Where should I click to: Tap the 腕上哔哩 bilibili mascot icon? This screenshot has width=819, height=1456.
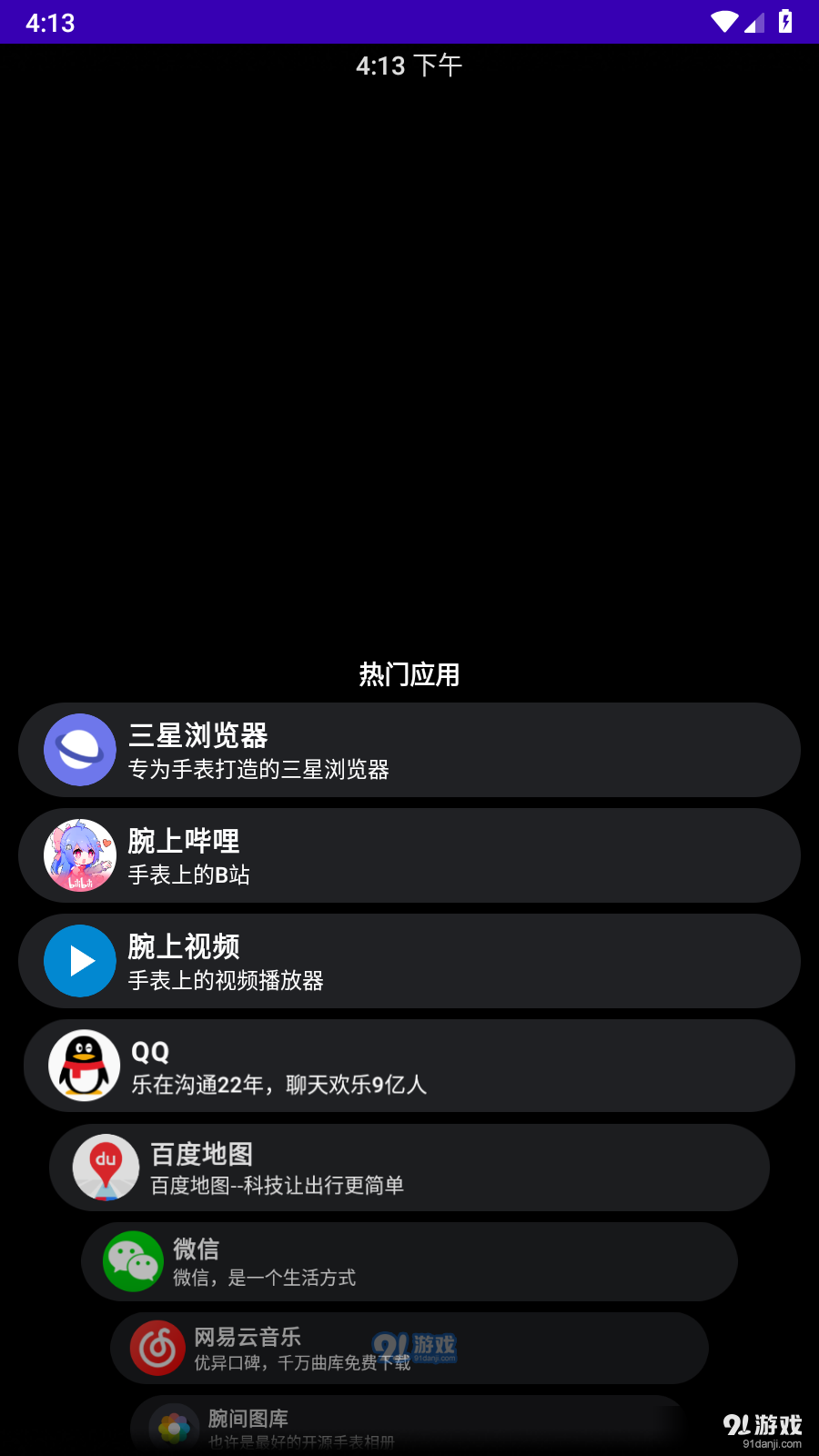[80, 854]
